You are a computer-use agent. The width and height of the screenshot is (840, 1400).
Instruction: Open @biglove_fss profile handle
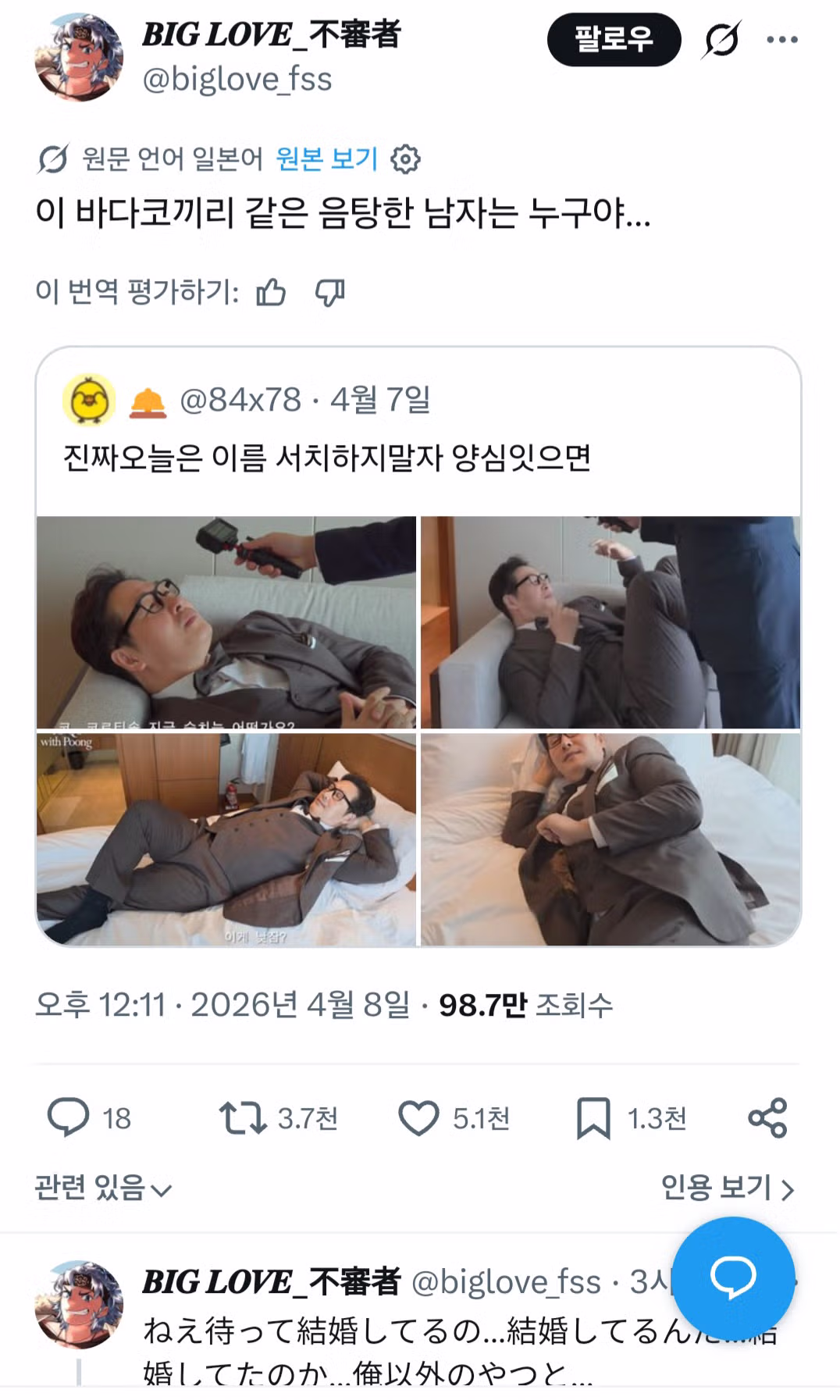click(x=239, y=77)
